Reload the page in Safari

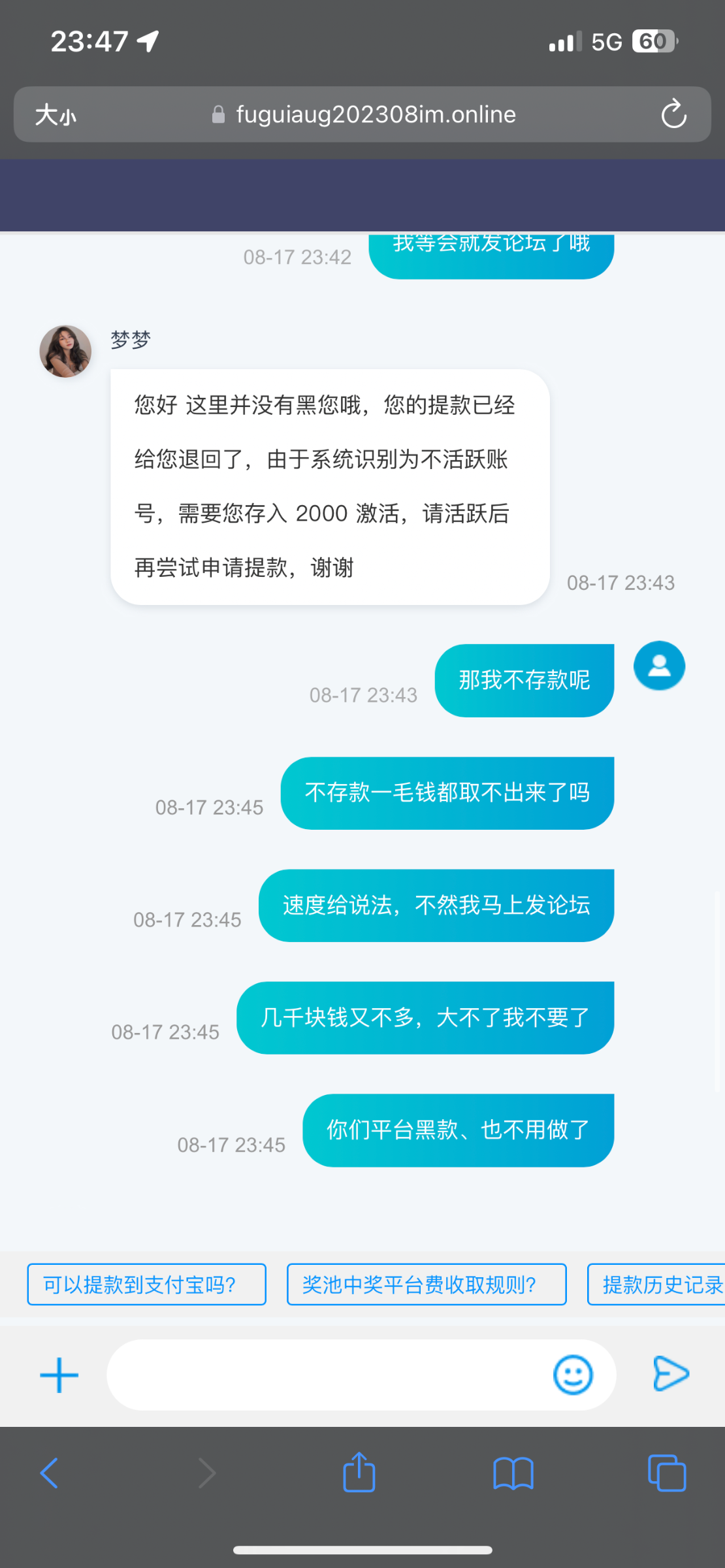click(673, 114)
